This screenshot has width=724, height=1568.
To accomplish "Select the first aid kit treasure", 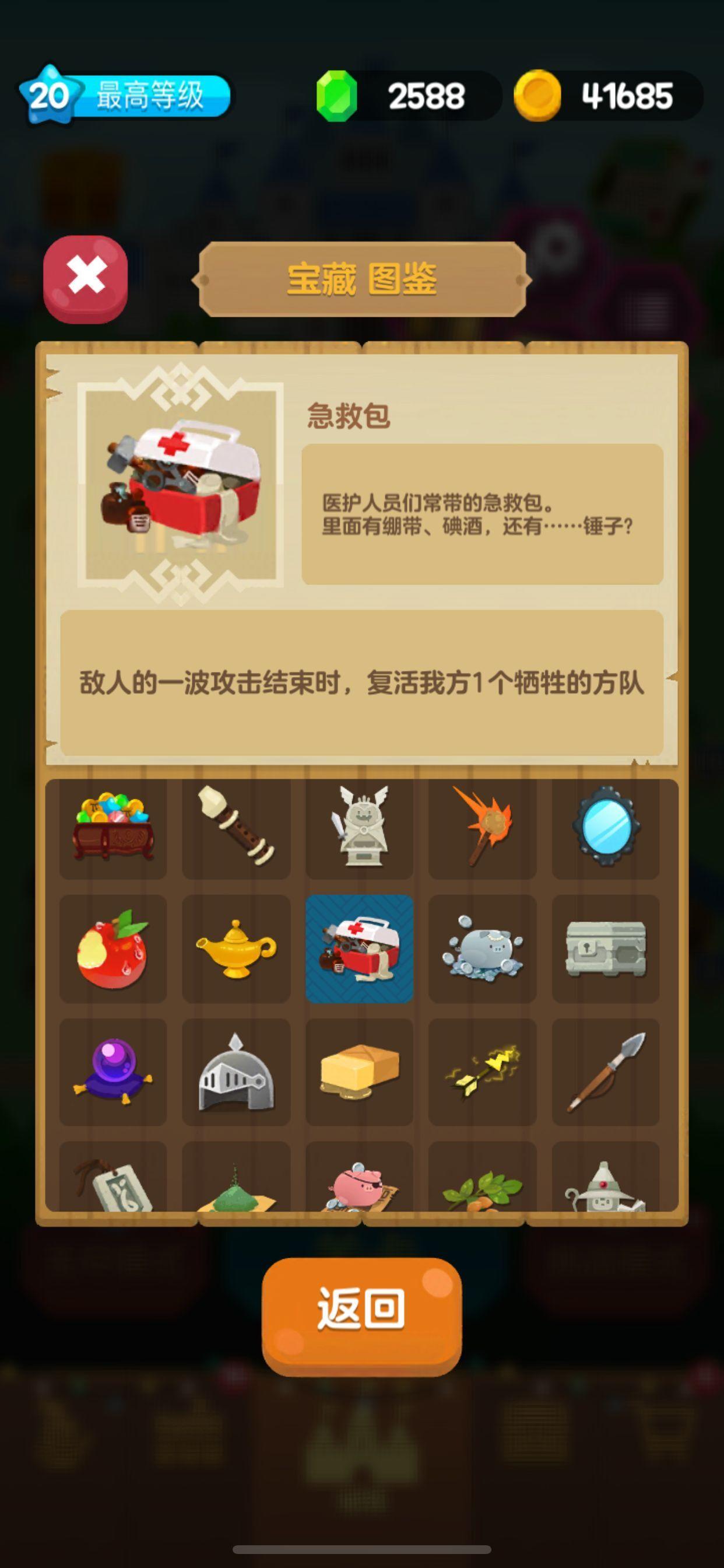I will 359,949.
